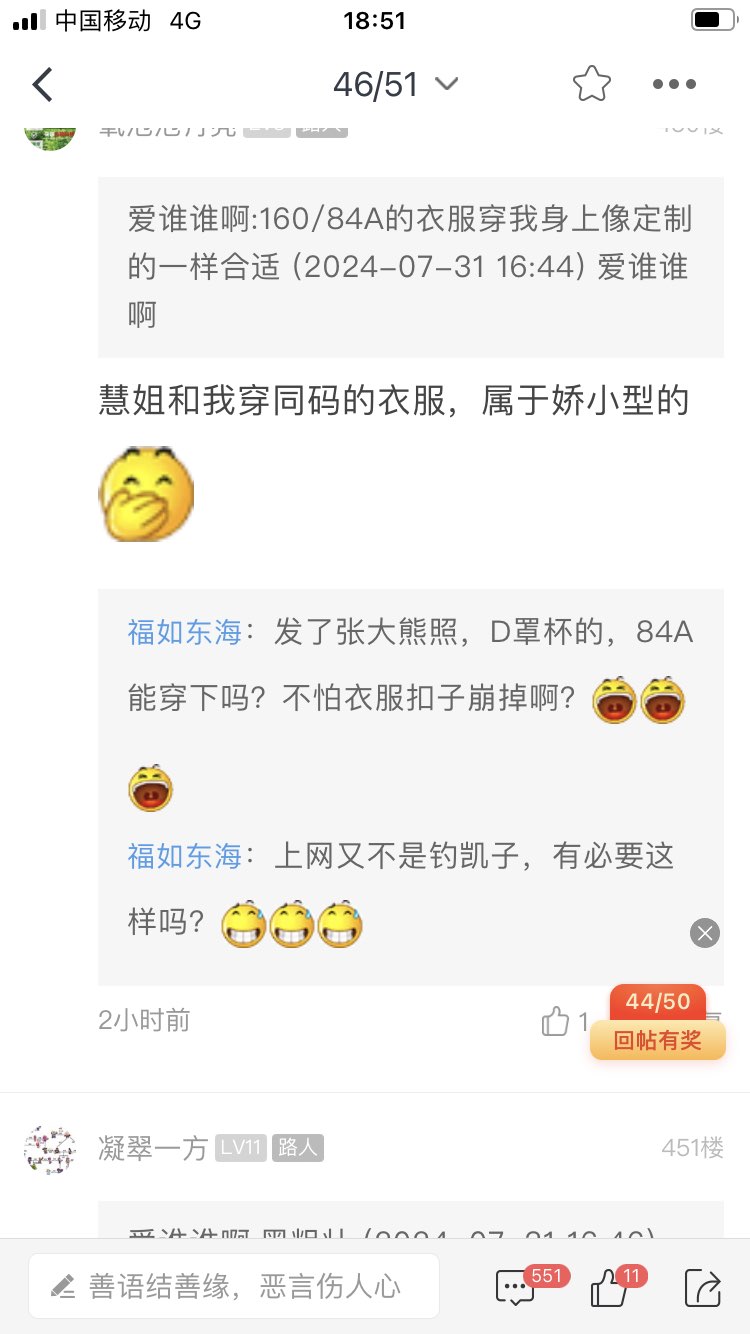
Task: Dismiss the floating reward badge
Action: tap(705, 934)
